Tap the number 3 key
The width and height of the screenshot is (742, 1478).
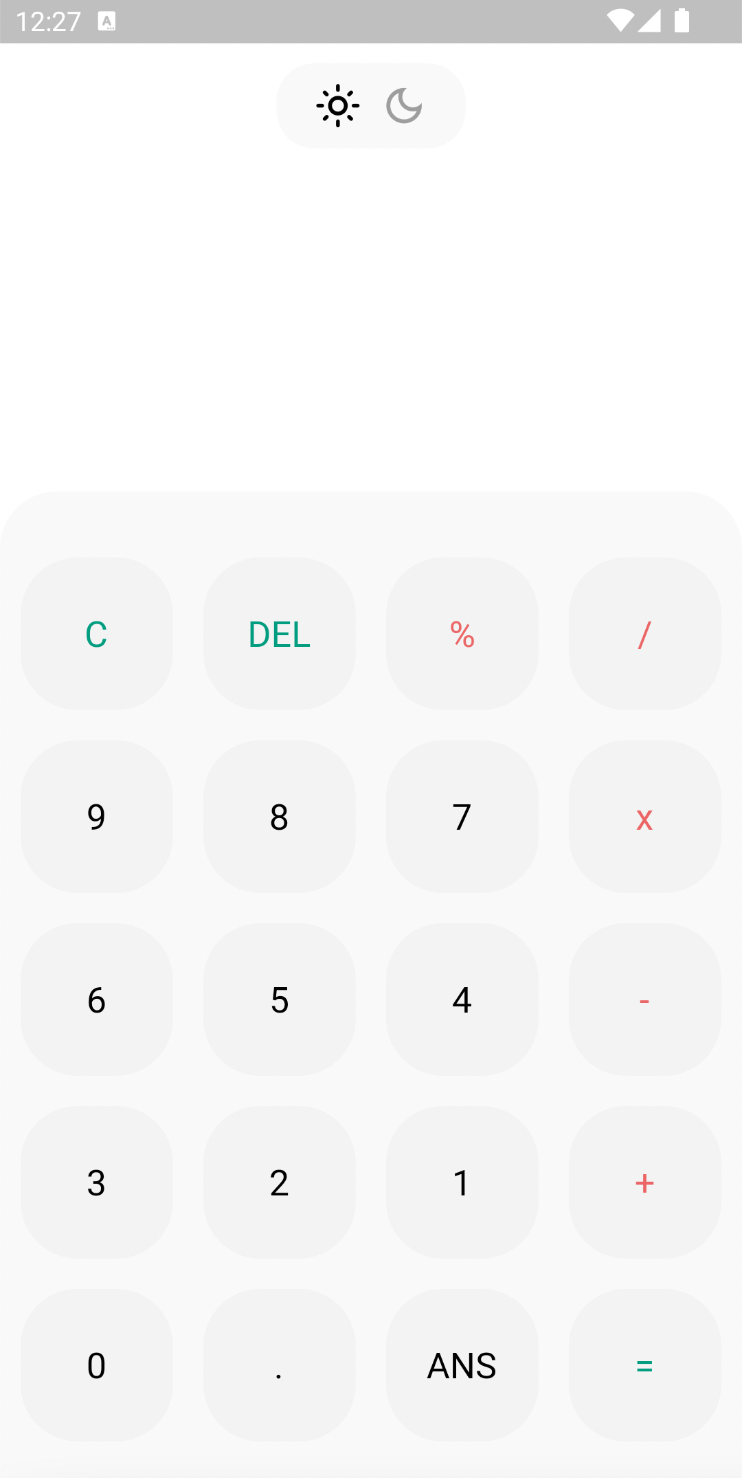coord(96,1183)
